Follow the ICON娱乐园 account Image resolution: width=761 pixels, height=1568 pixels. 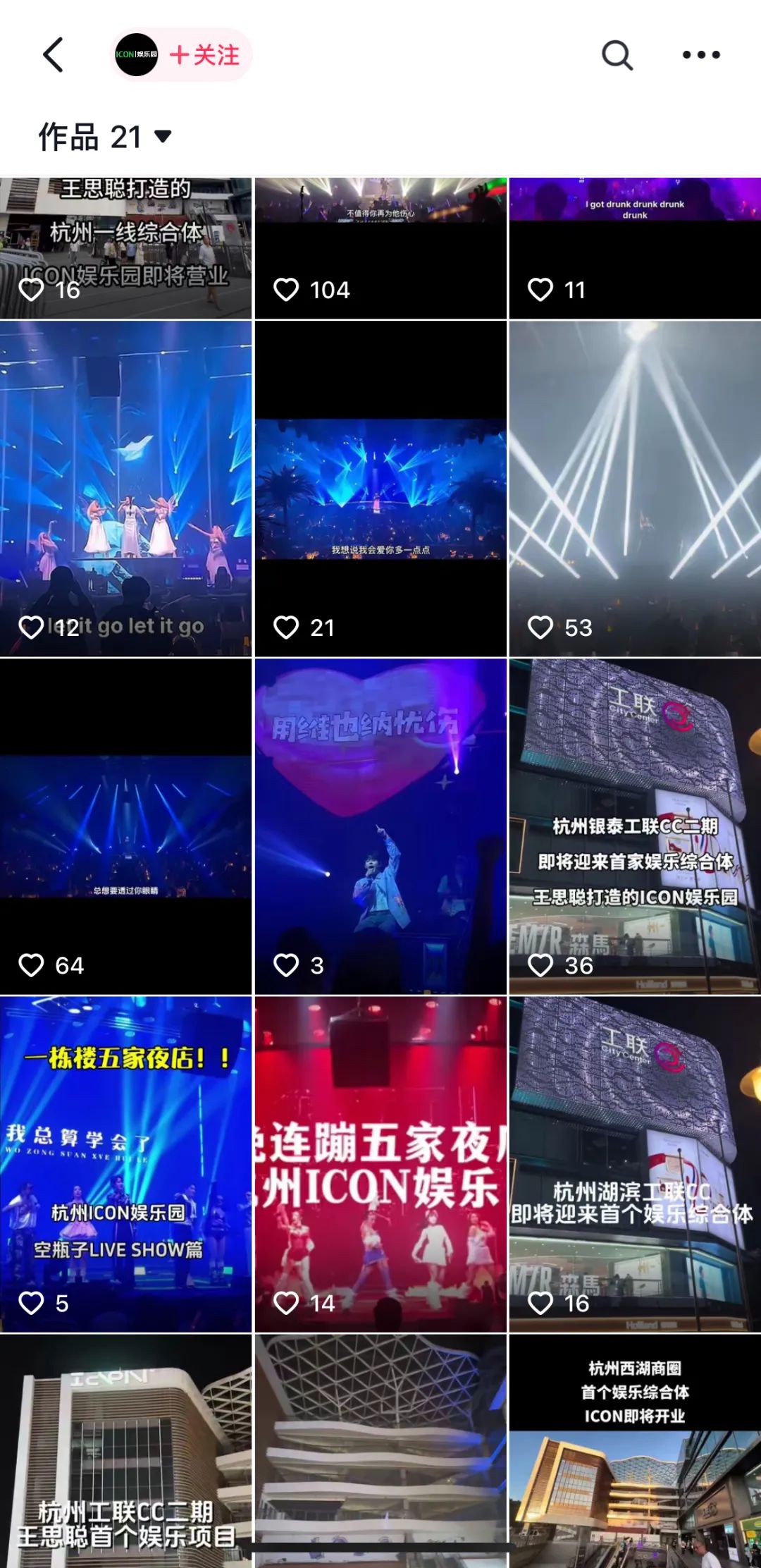[204, 55]
